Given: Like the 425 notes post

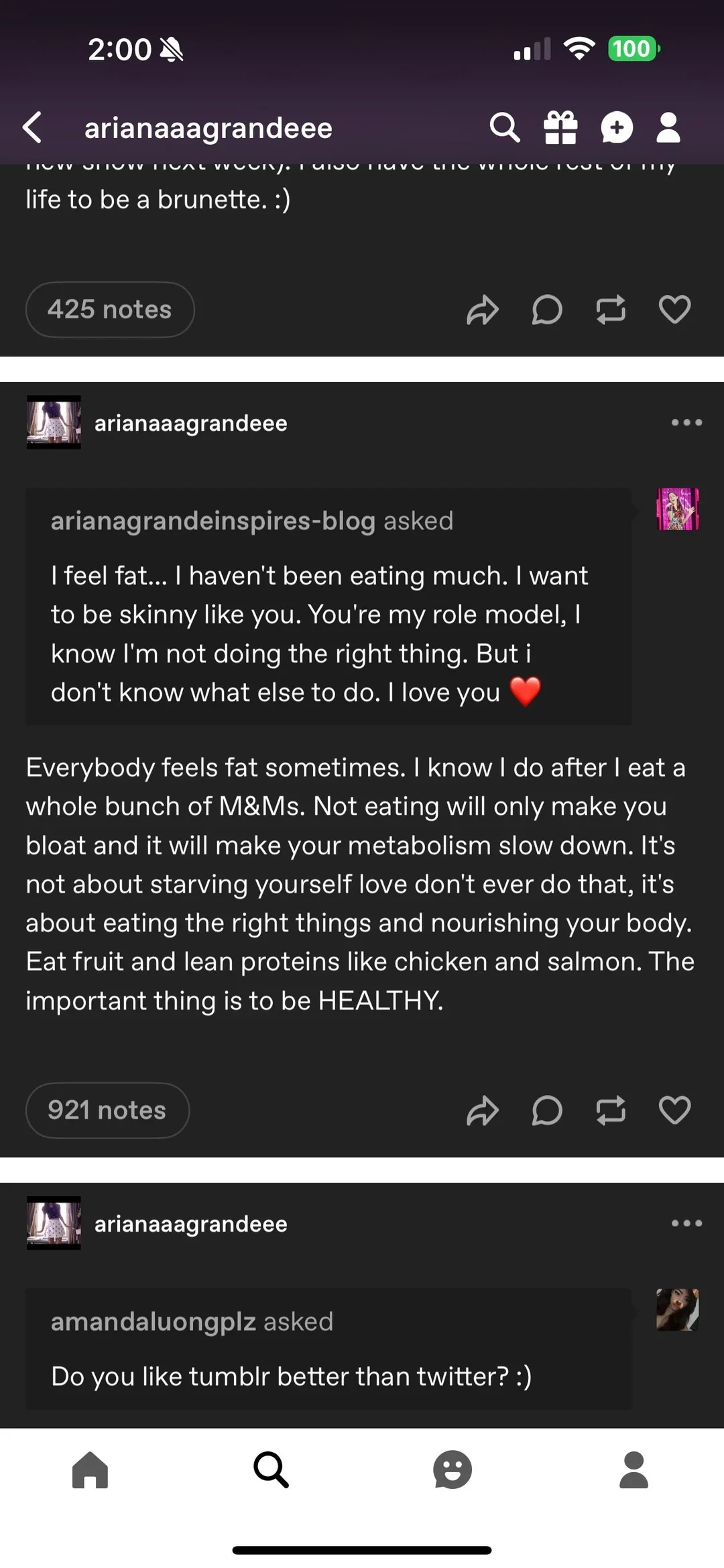Looking at the screenshot, I should (x=674, y=310).
